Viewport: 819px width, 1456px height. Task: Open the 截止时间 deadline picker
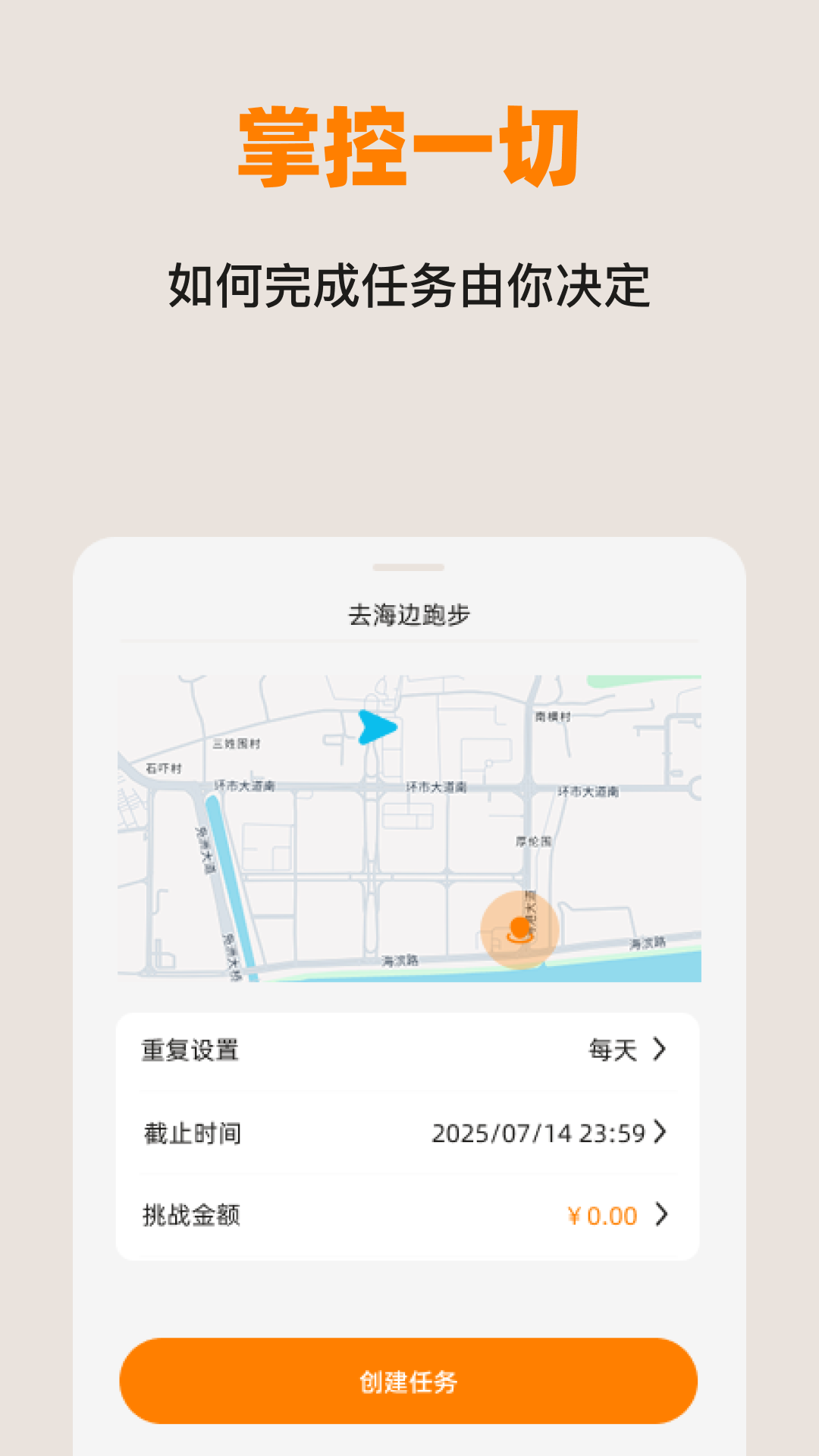pyautogui.click(x=190, y=1132)
